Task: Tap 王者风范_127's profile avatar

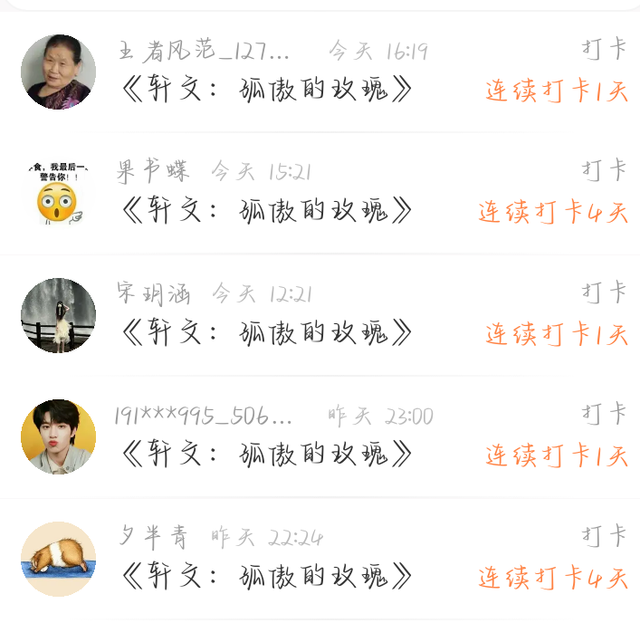Action: coord(58,72)
